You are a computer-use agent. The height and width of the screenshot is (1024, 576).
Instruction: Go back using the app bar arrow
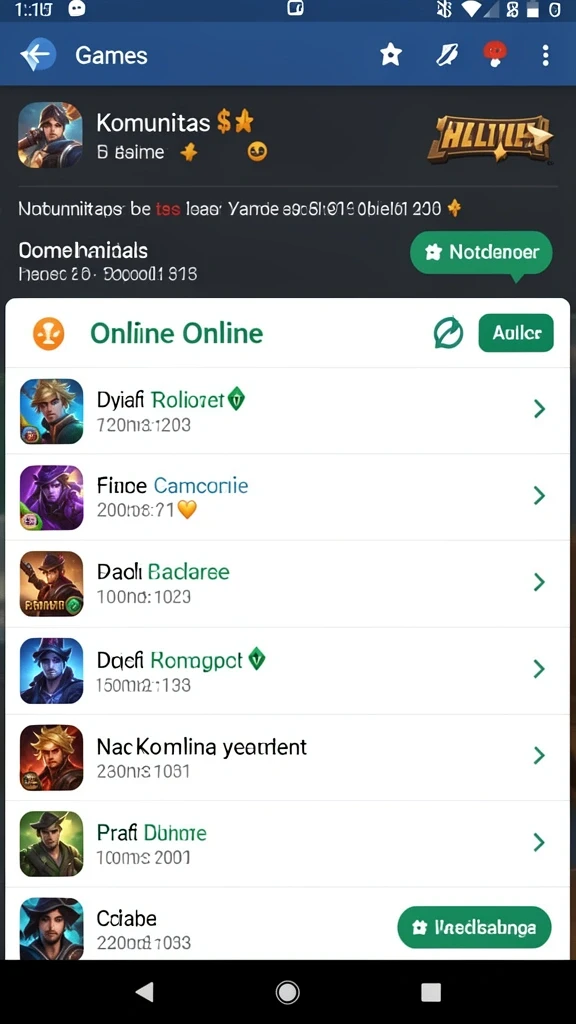click(x=37, y=56)
